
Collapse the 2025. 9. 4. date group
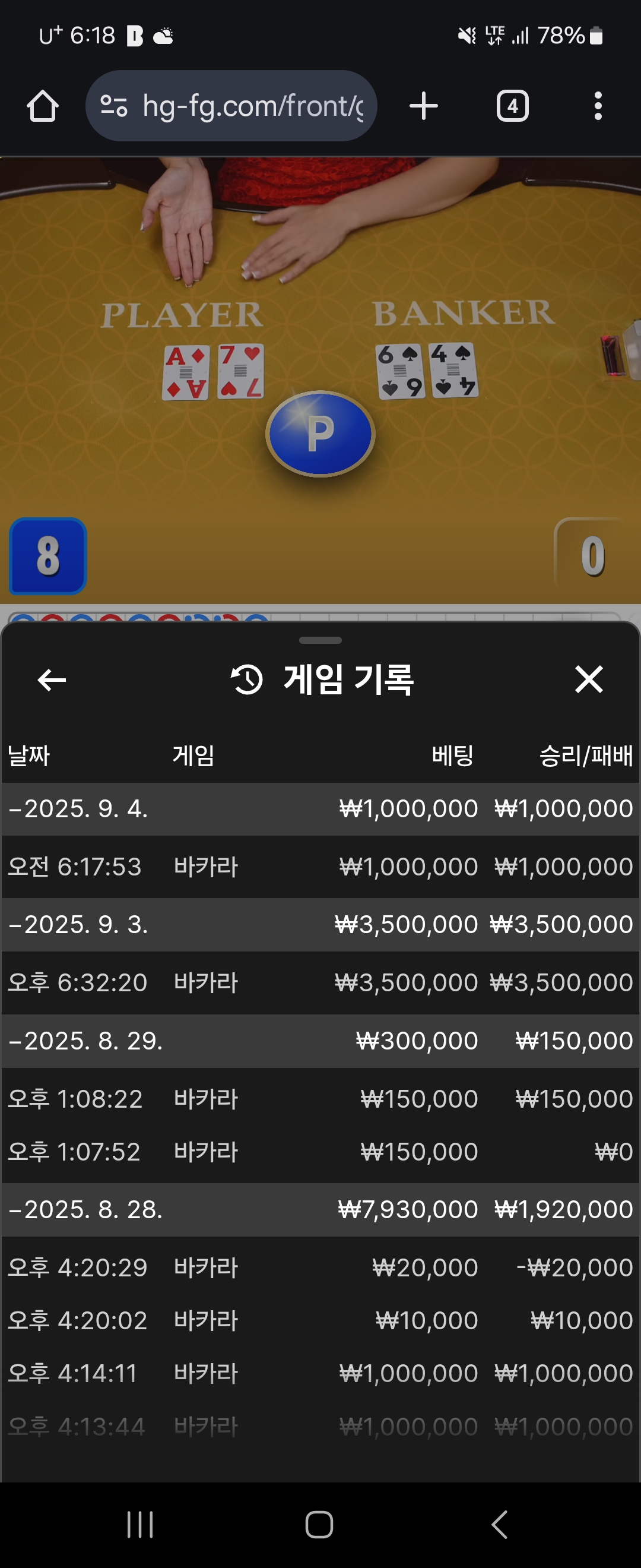click(x=79, y=809)
